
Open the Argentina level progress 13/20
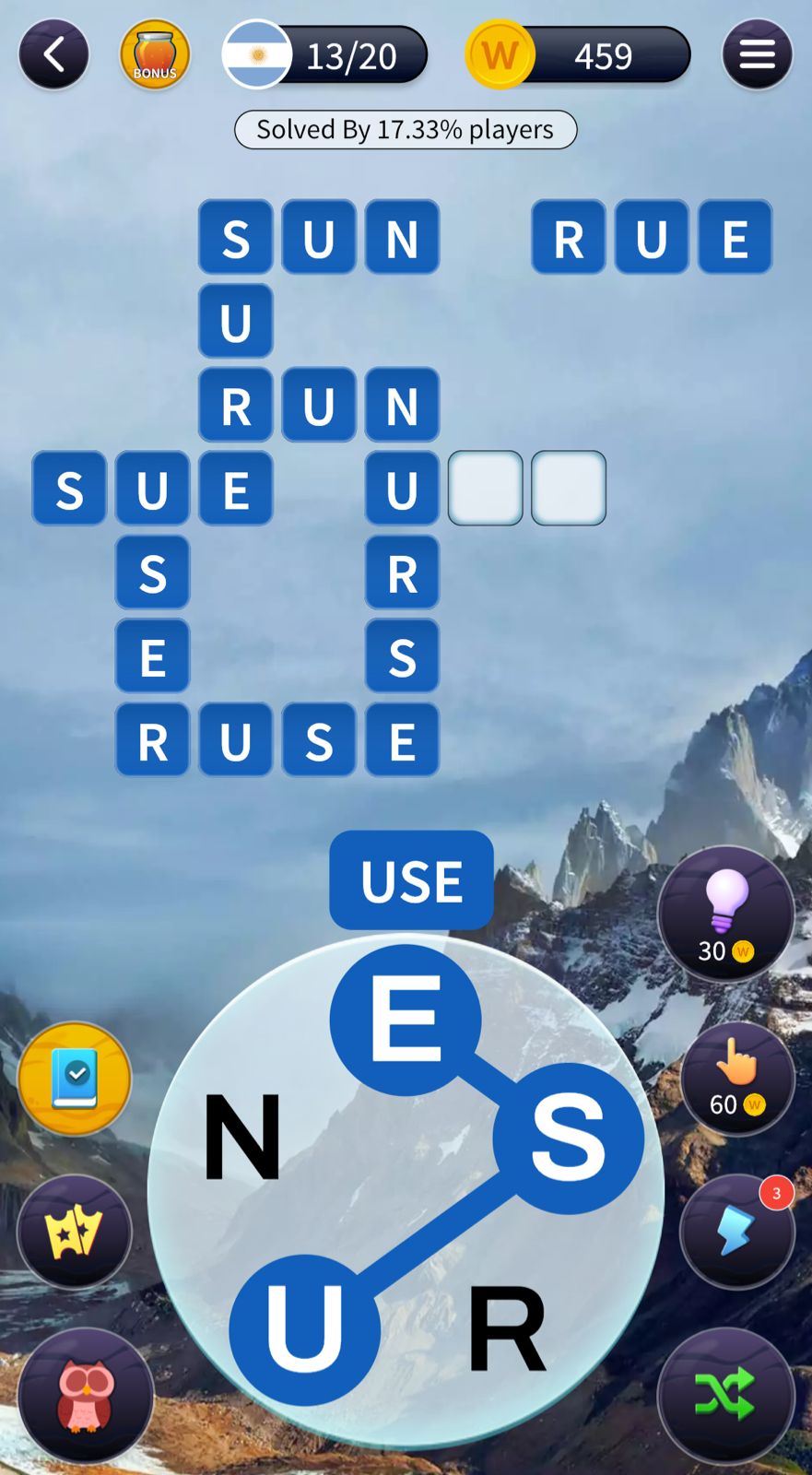click(x=325, y=55)
